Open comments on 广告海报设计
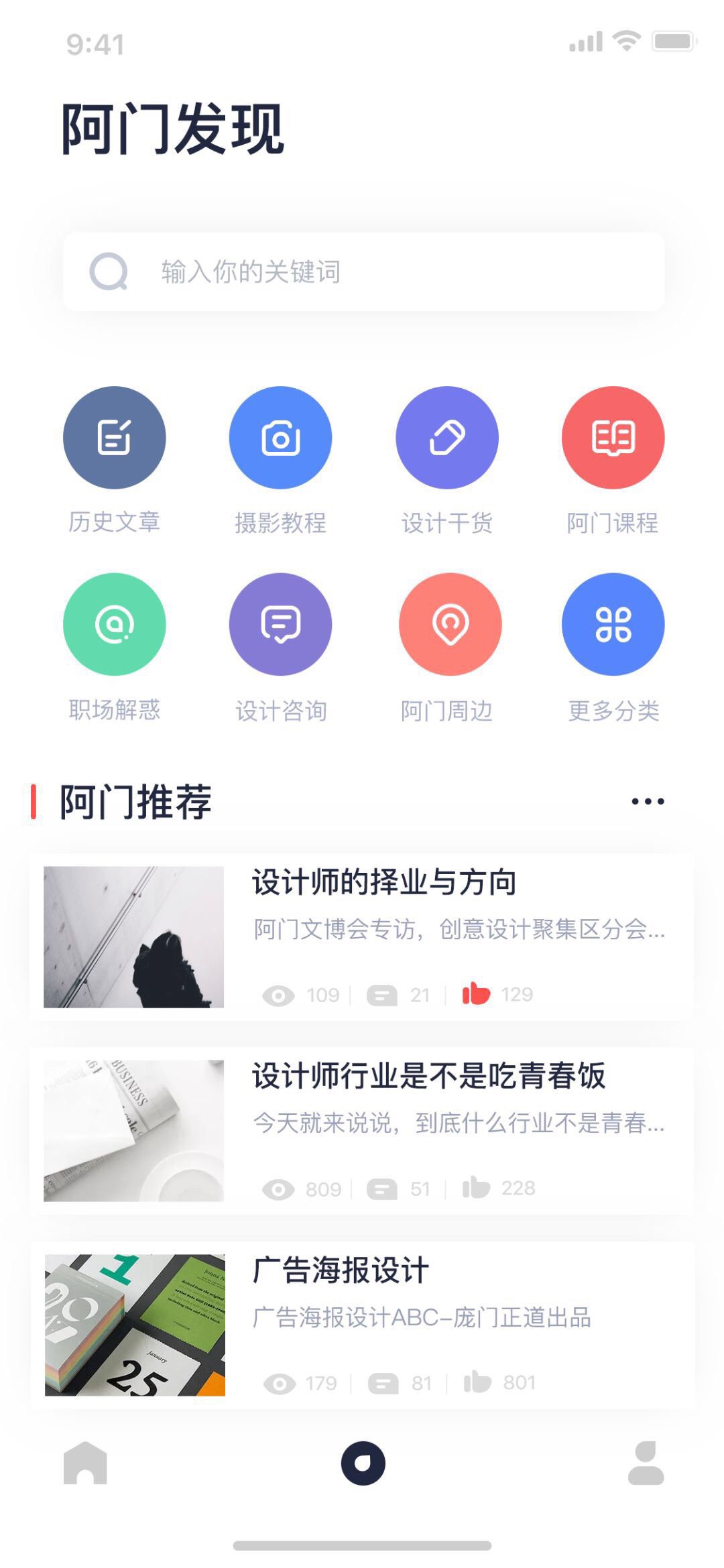 pyautogui.click(x=383, y=1383)
